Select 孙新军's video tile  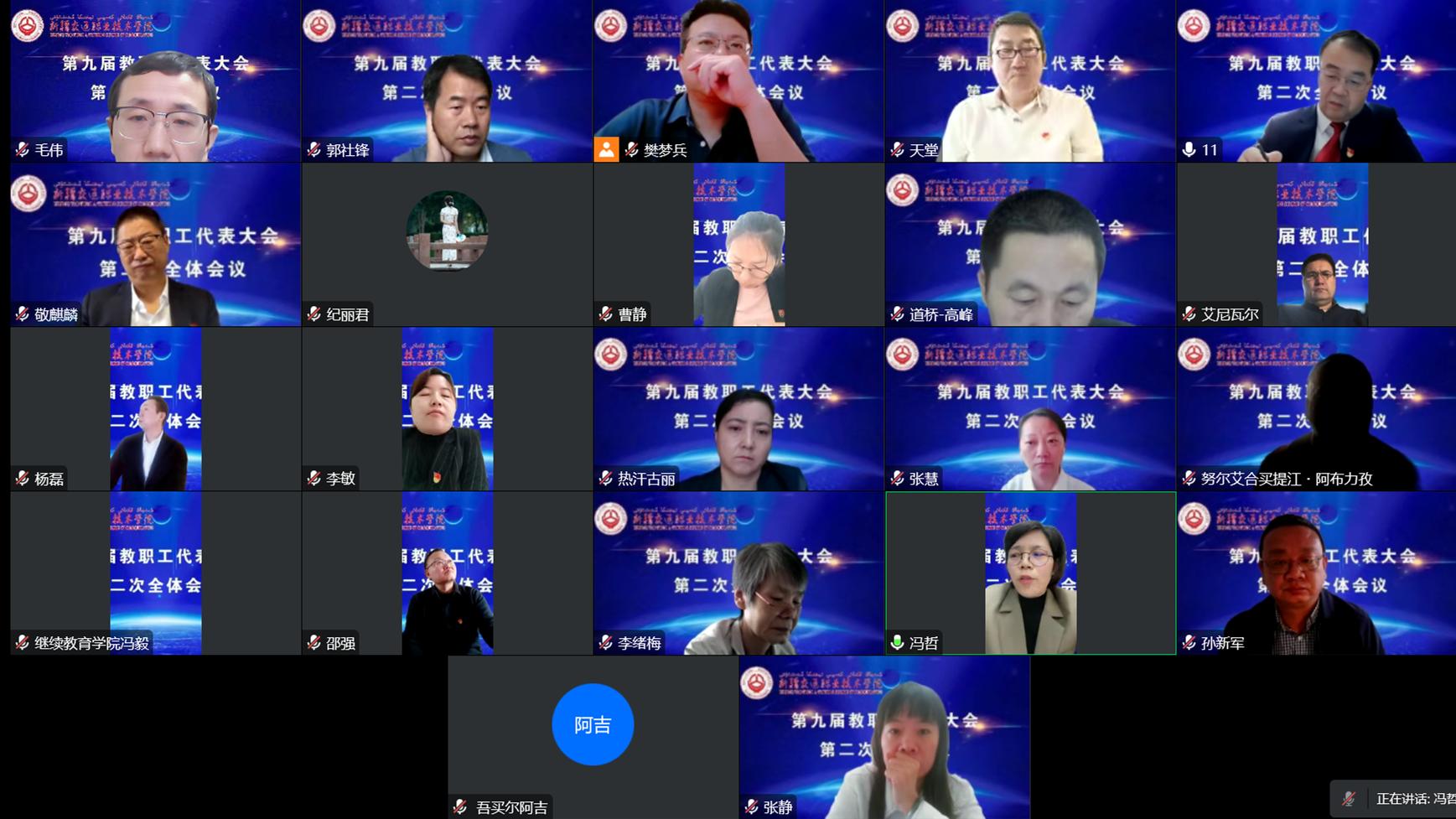pos(1316,573)
